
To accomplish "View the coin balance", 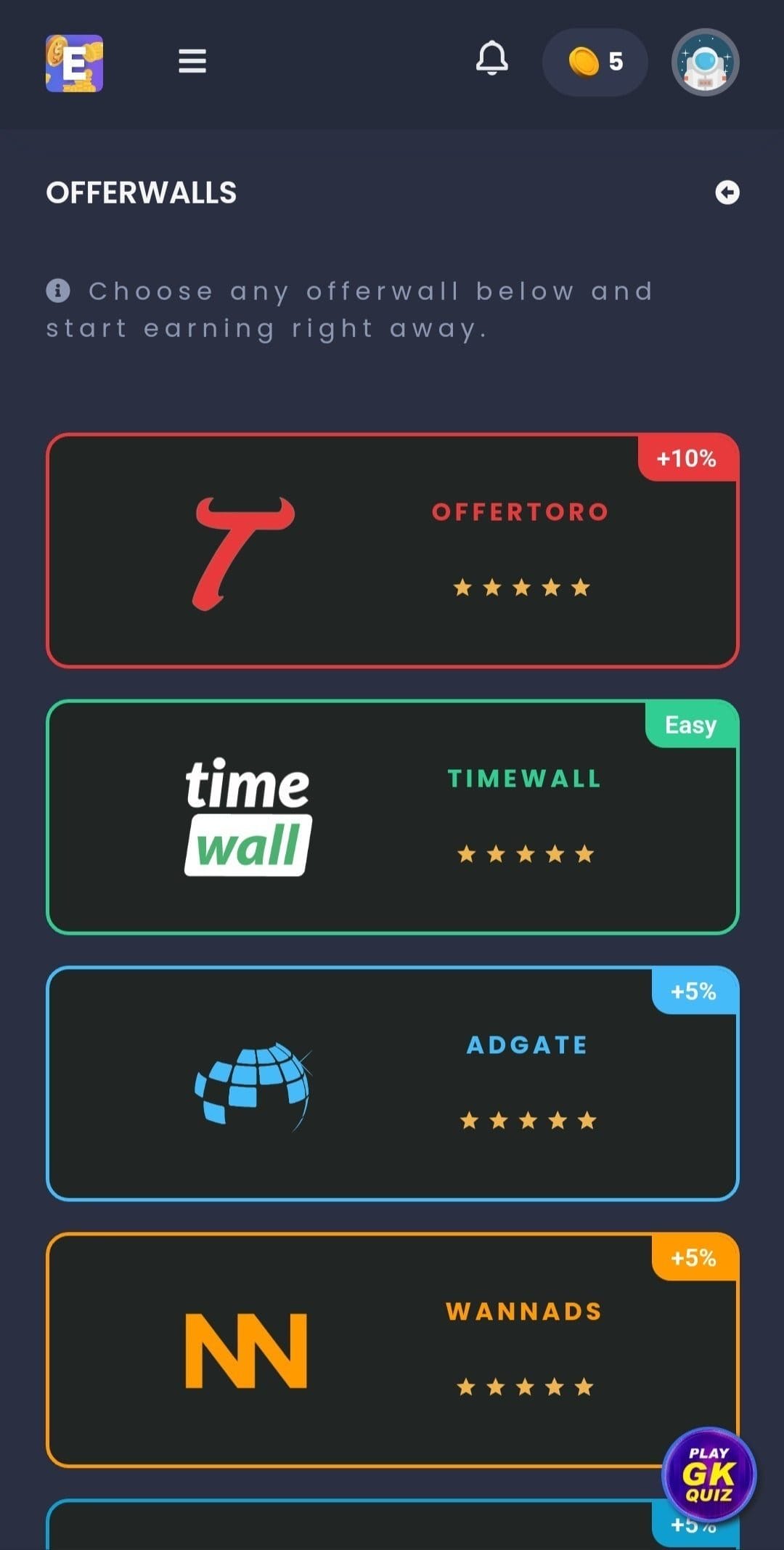I will point(595,62).
